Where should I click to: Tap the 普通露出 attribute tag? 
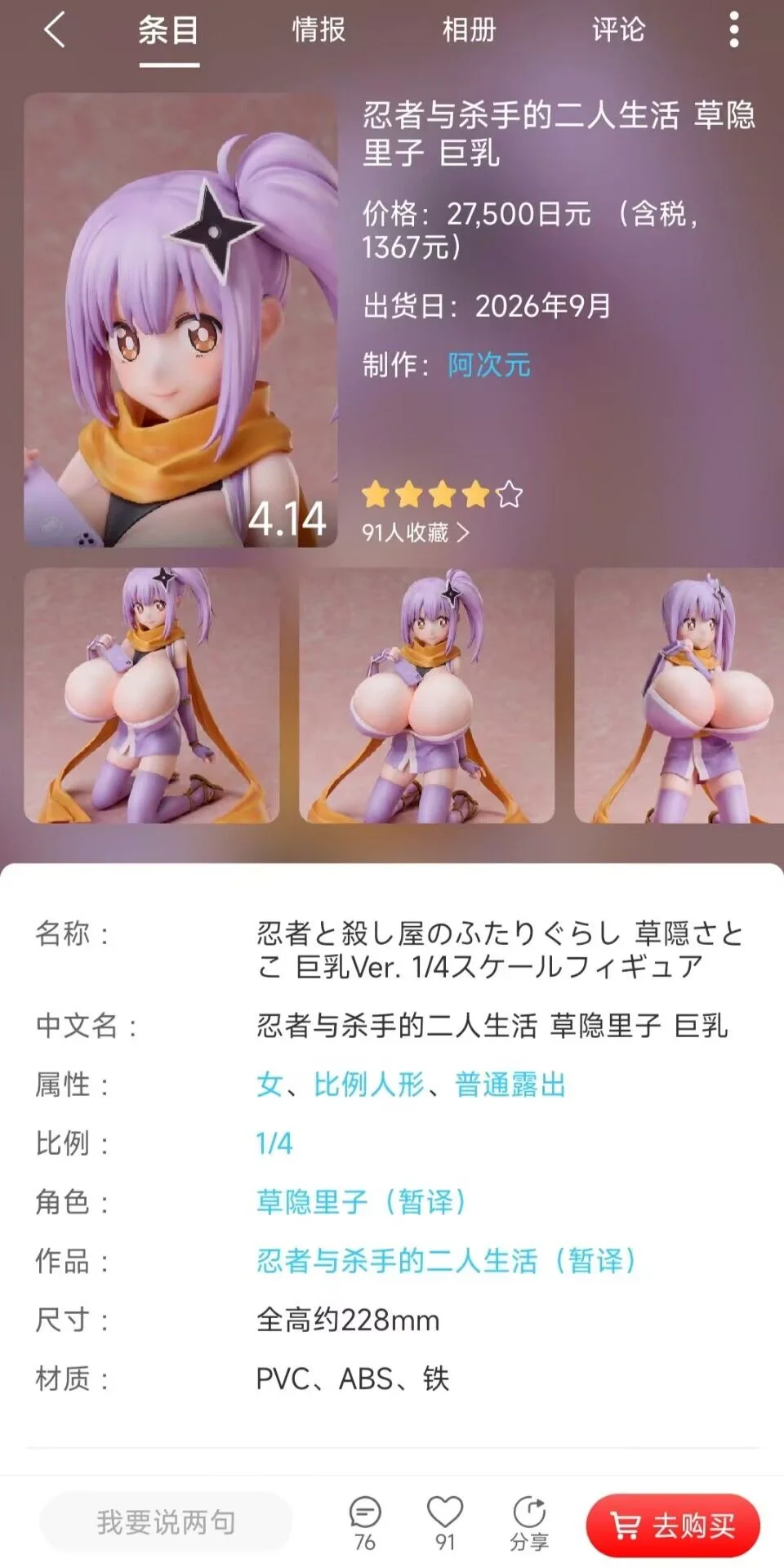coord(510,1085)
